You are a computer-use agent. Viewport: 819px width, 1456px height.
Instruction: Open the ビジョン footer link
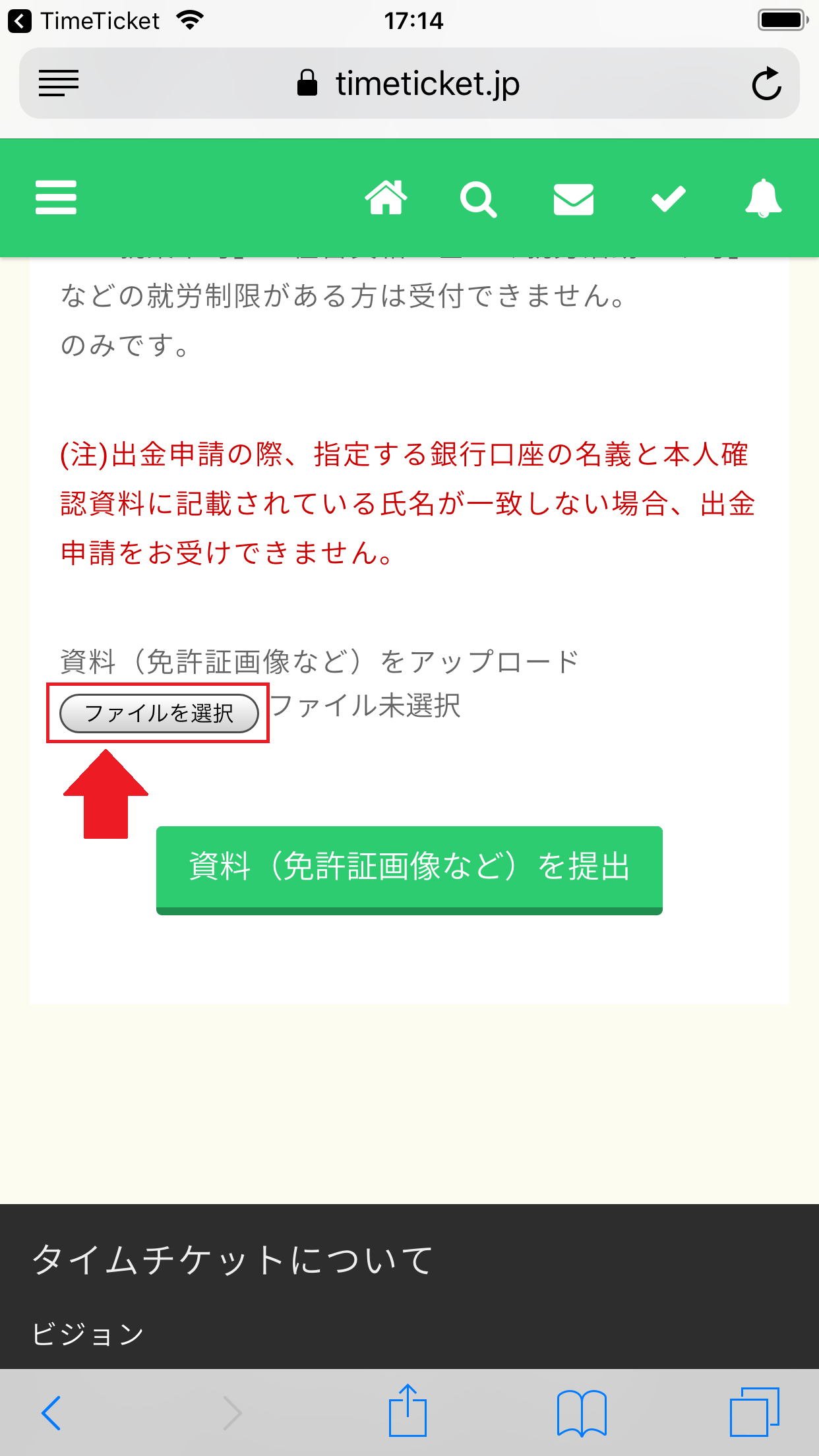(88, 1334)
